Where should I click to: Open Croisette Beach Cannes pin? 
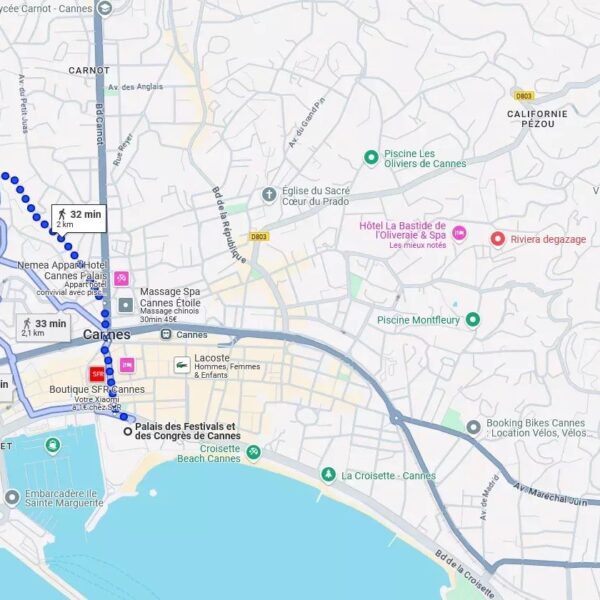pos(254,452)
